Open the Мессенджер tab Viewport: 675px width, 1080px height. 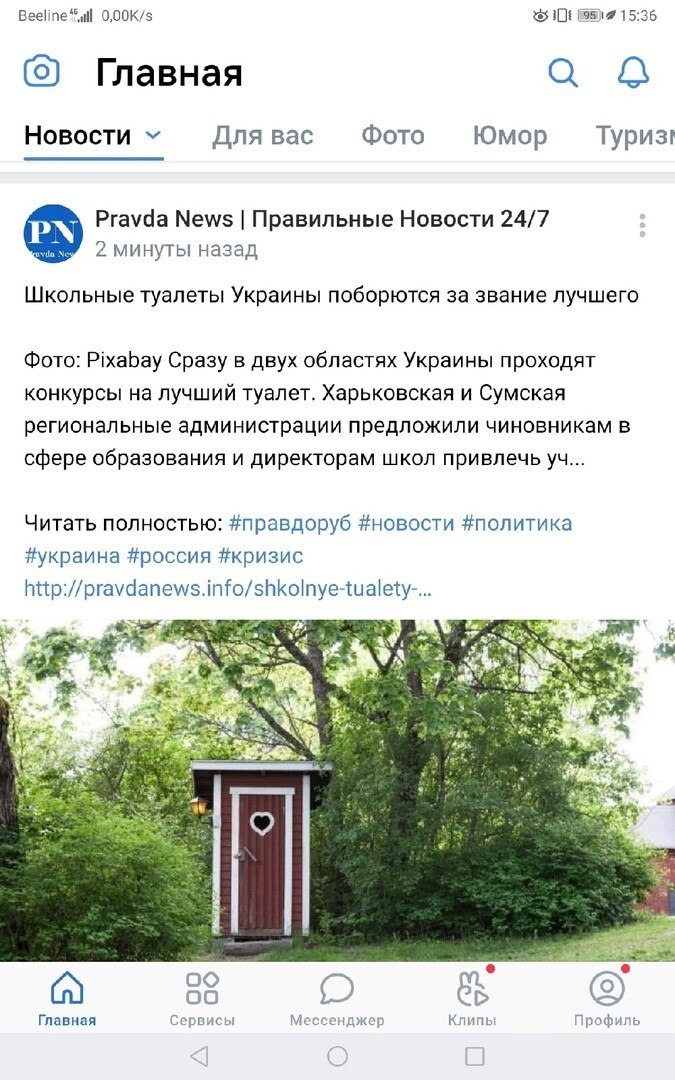[337, 999]
